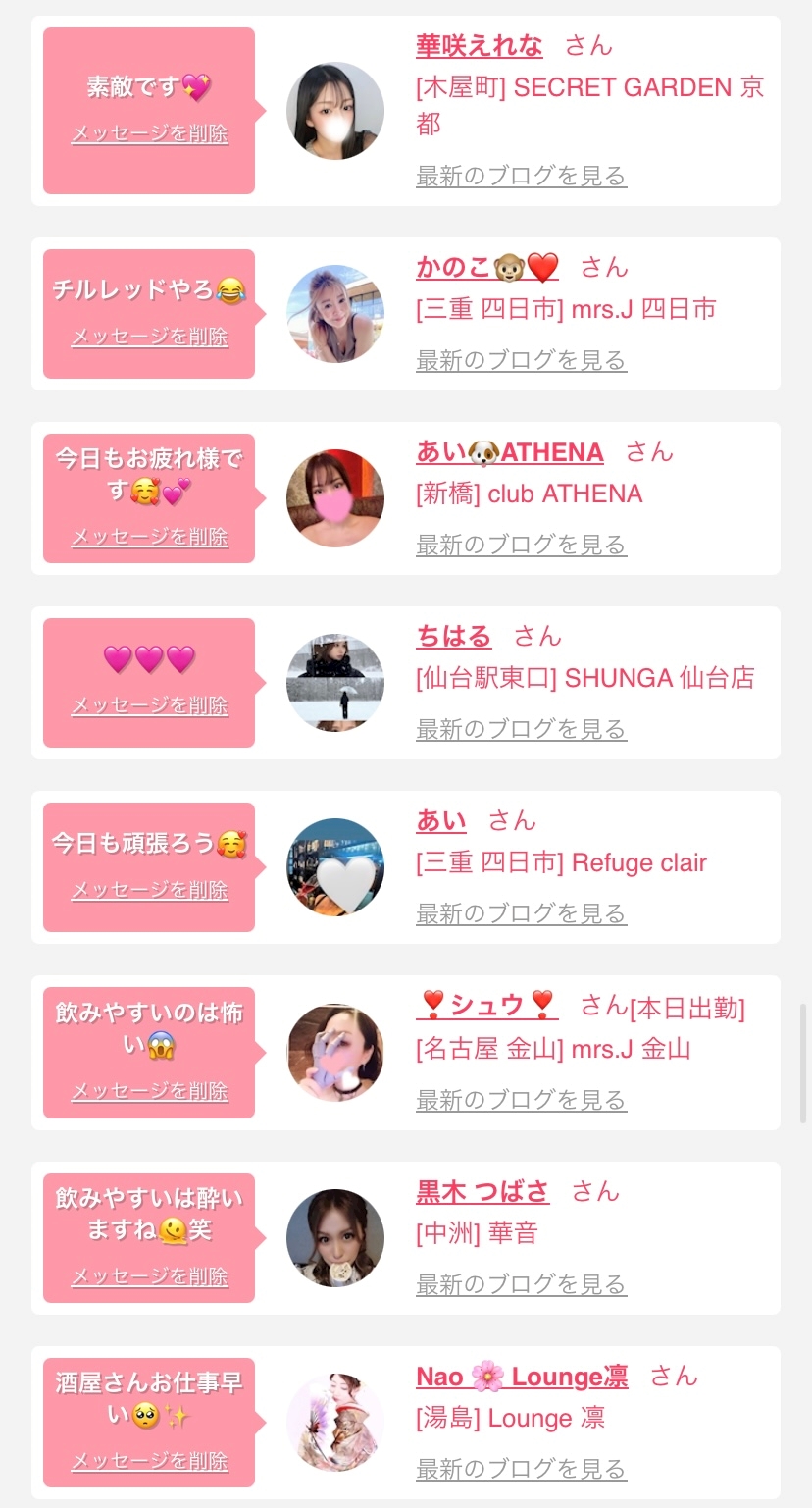
Task: Open あい from Refuge clair profile
Action: pyautogui.click(x=440, y=820)
